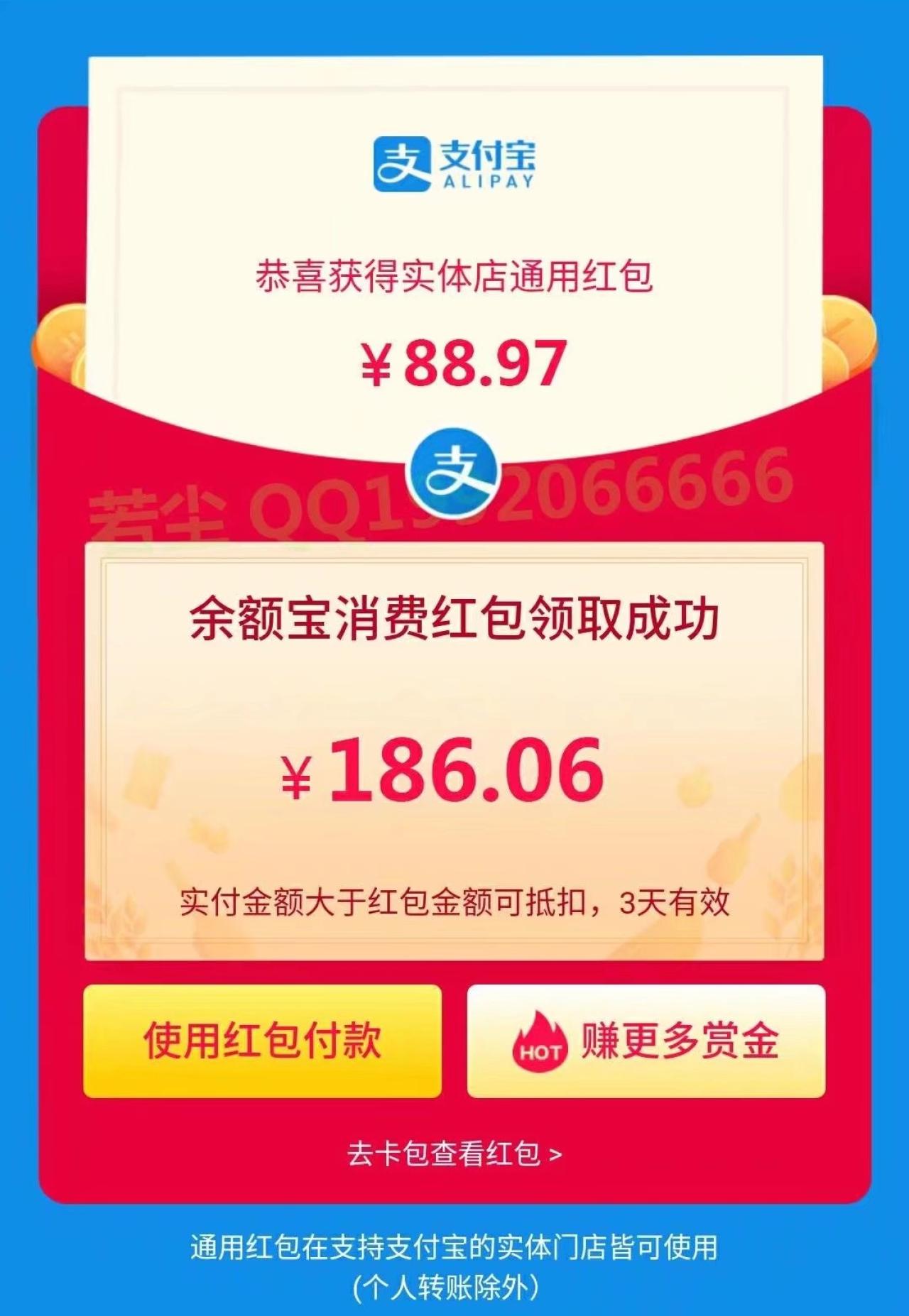
Task: Tap 使用红包付款 to pay with the red packet
Action: [x=262, y=1041]
